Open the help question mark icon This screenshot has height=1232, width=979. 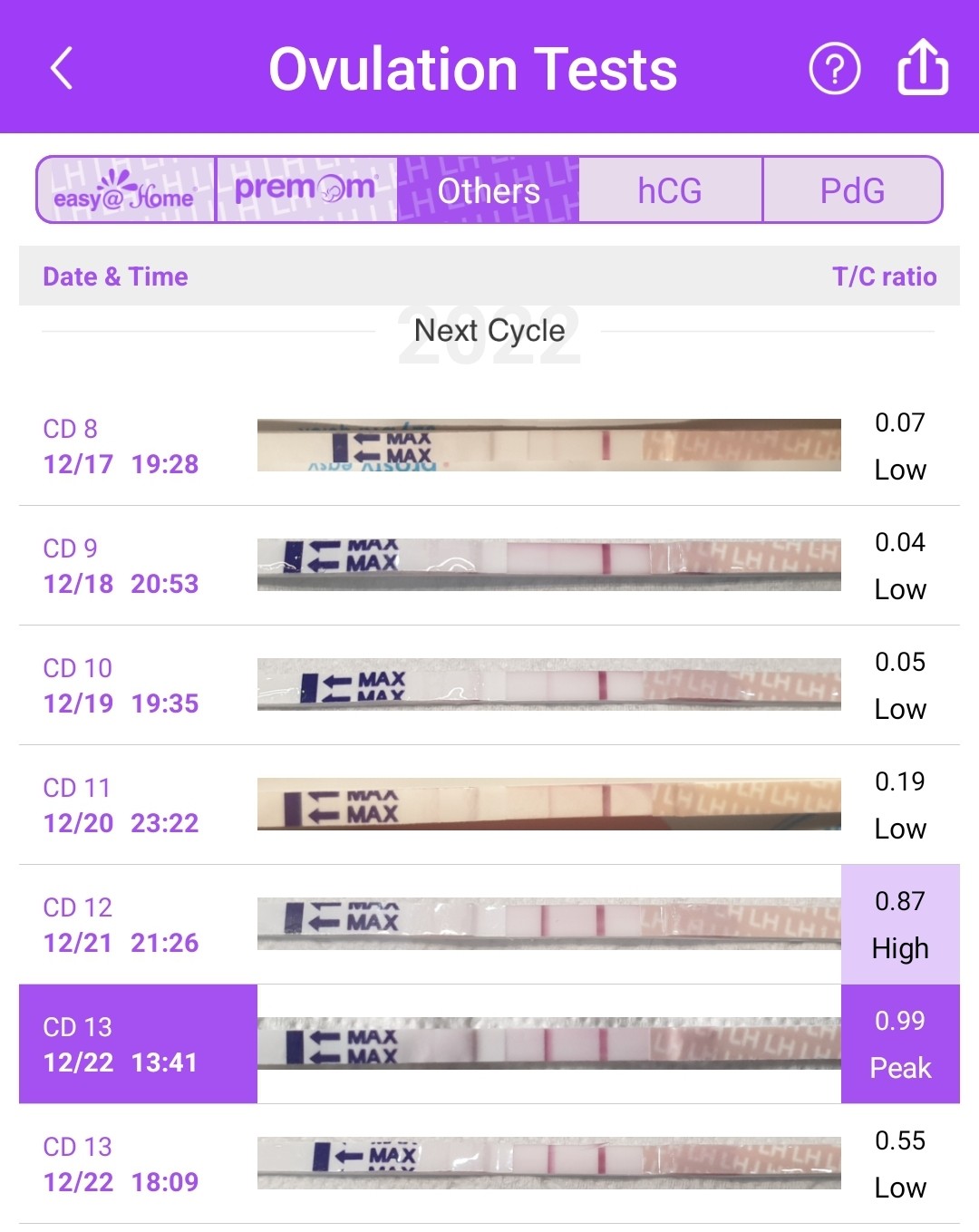(x=834, y=69)
